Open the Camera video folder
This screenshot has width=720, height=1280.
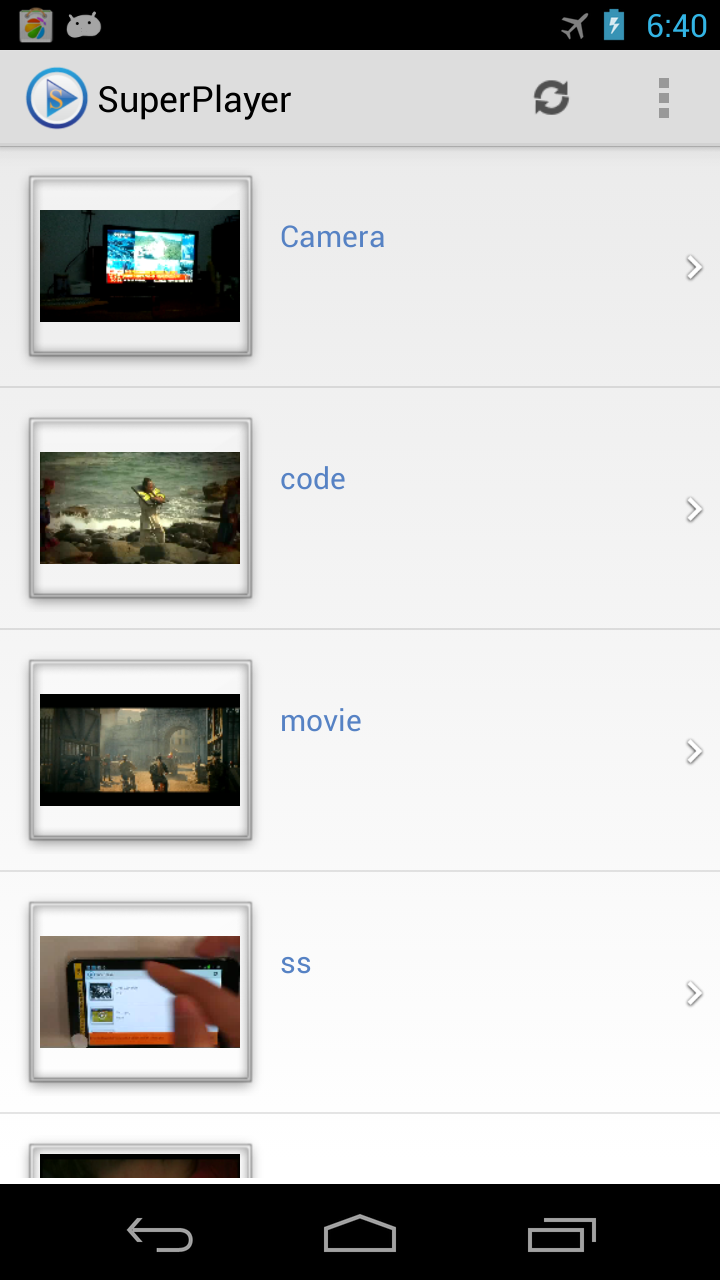(x=332, y=236)
